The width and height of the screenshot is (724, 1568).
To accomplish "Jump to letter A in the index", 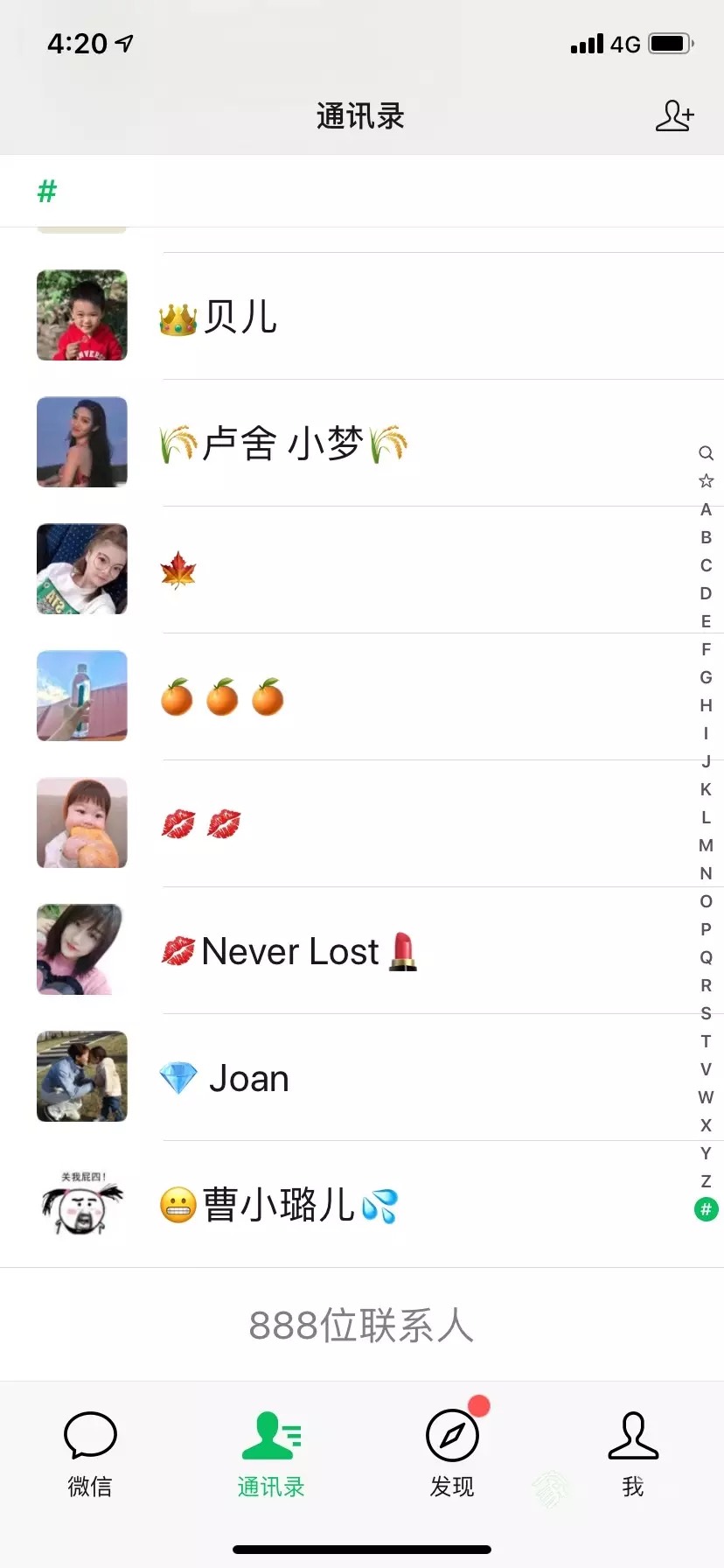I will 706,509.
